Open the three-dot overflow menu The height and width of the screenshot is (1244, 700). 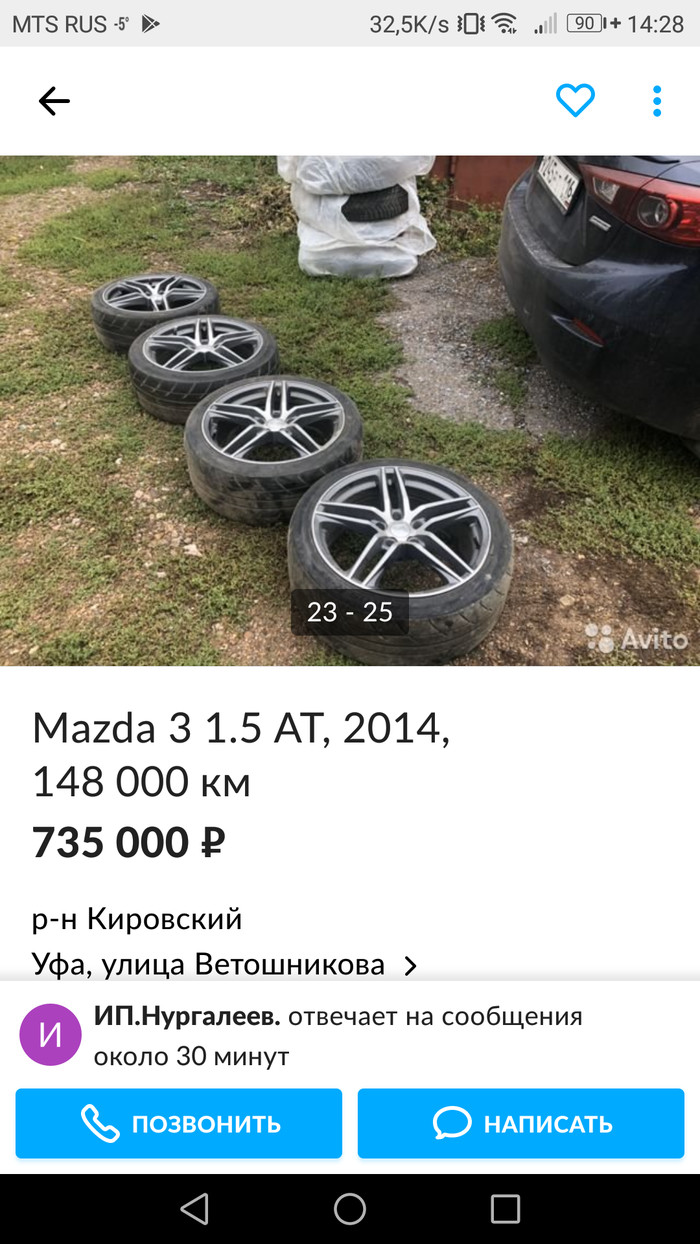tap(657, 100)
